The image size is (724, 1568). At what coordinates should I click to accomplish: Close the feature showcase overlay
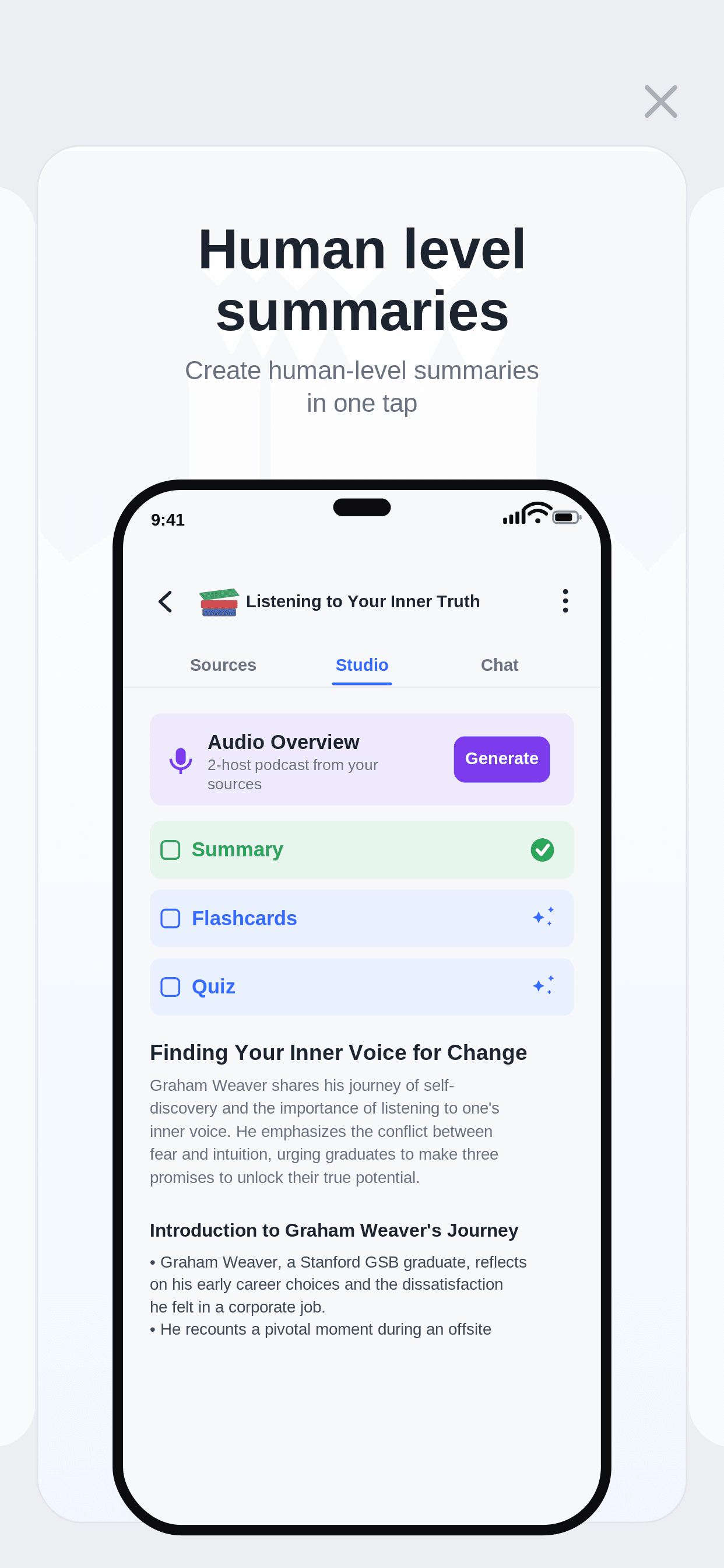click(x=660, y=101)
